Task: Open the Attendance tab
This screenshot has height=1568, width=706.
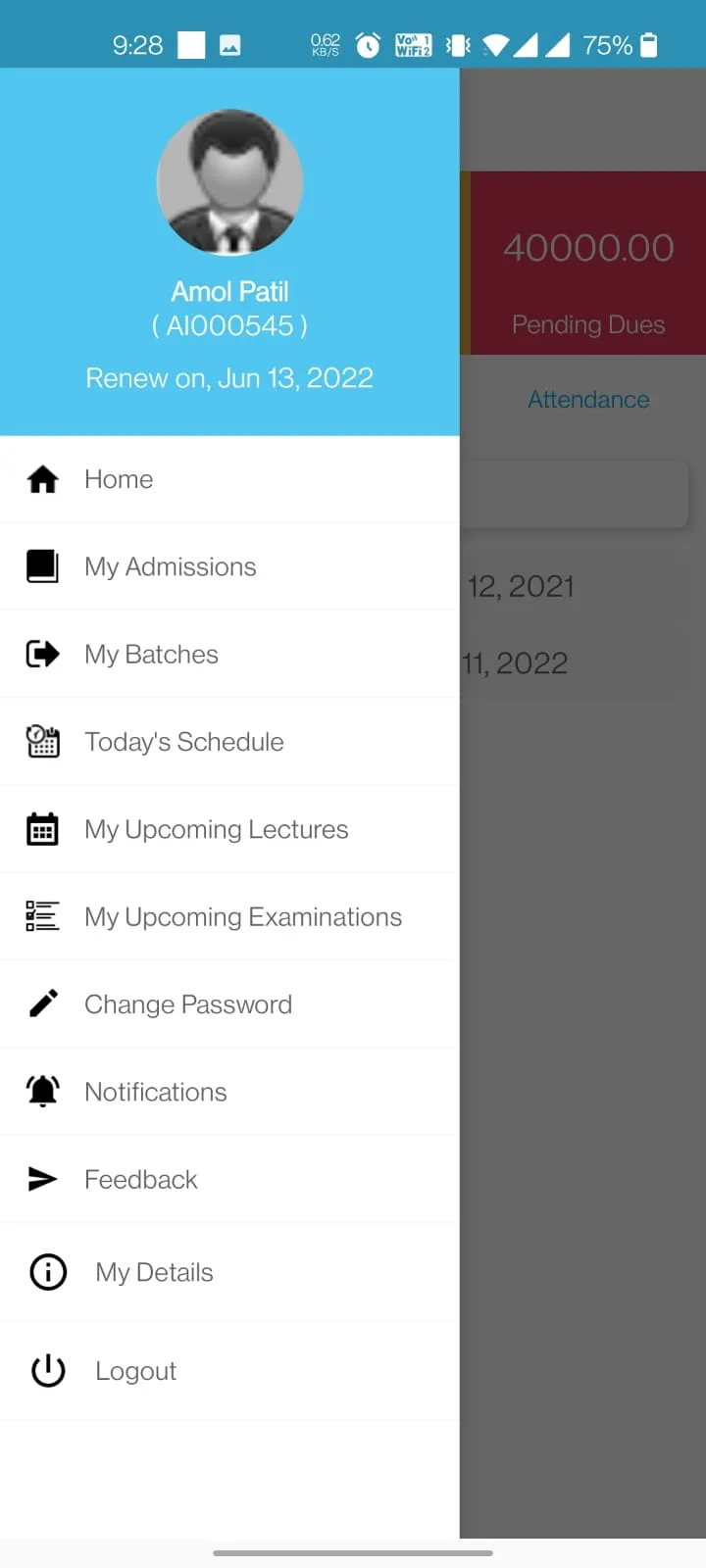Action: click(588, 399)
